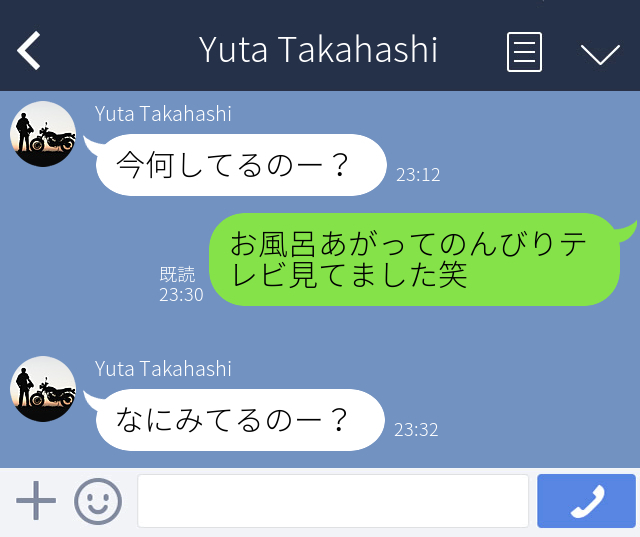Viewport: 640px width, 537px height.
Task: Expand the chat options dropdown arrow
Action: pos(600,53)
